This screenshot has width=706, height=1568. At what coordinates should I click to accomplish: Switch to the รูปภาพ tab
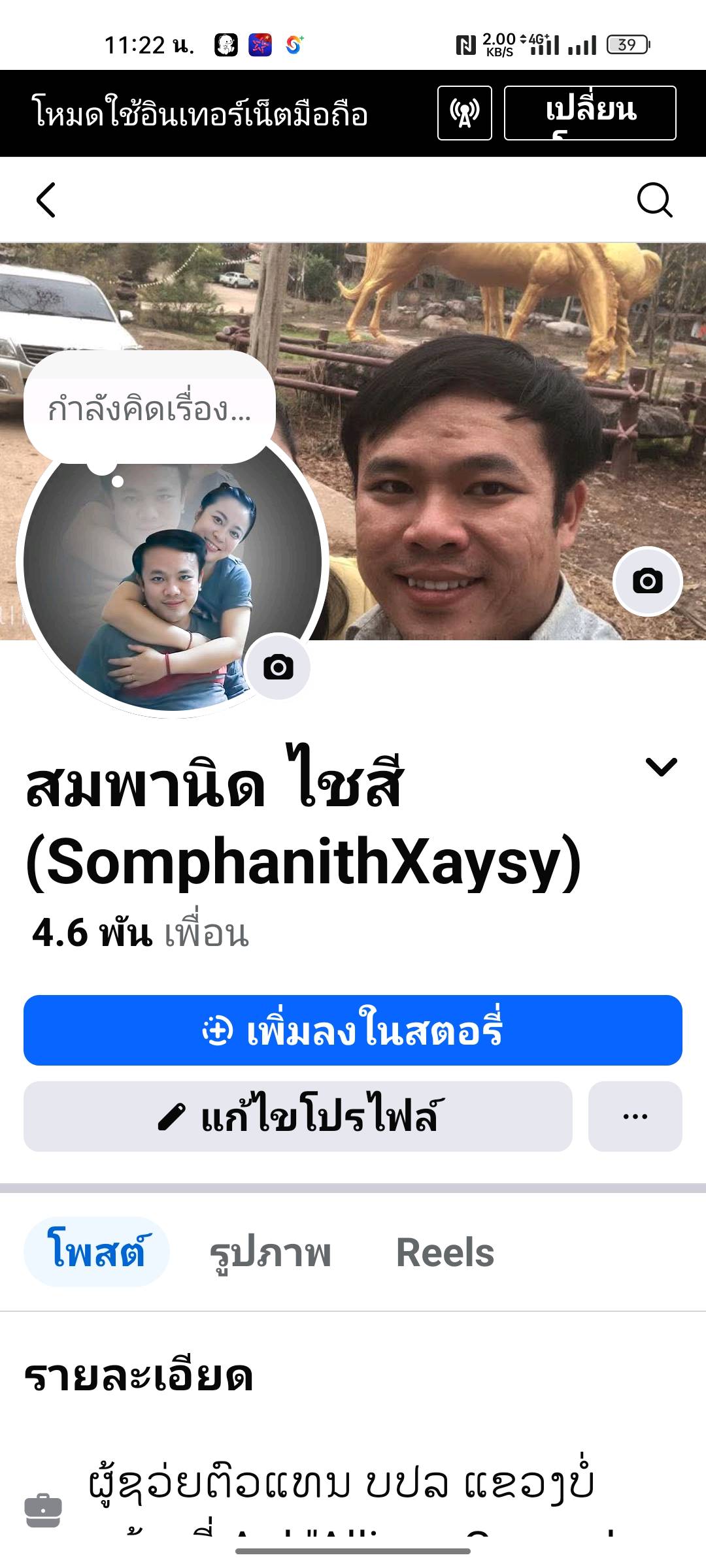270,1252
